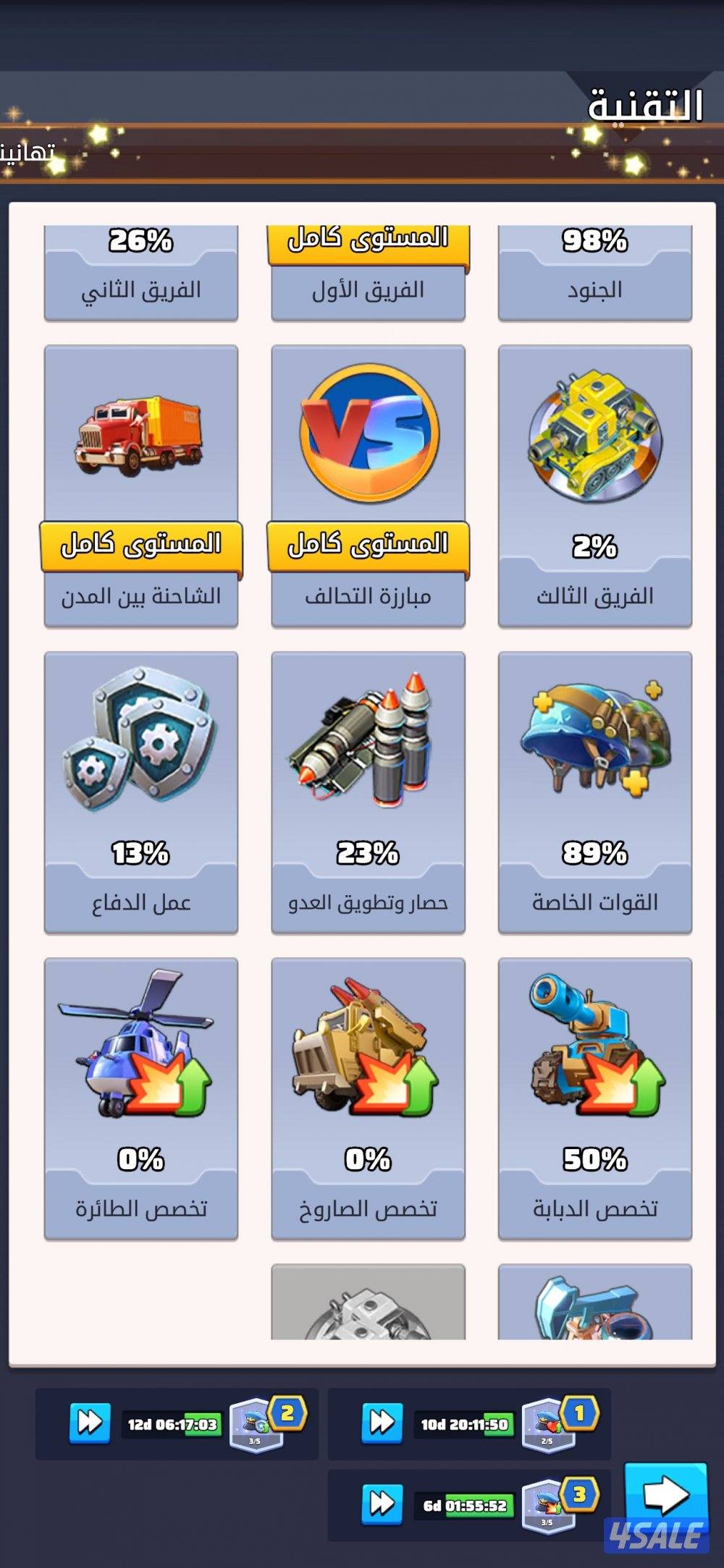This screenshot has height=1568, width=724.
Task: Open the القوات الخاصة card
Action: click(594, 792)
